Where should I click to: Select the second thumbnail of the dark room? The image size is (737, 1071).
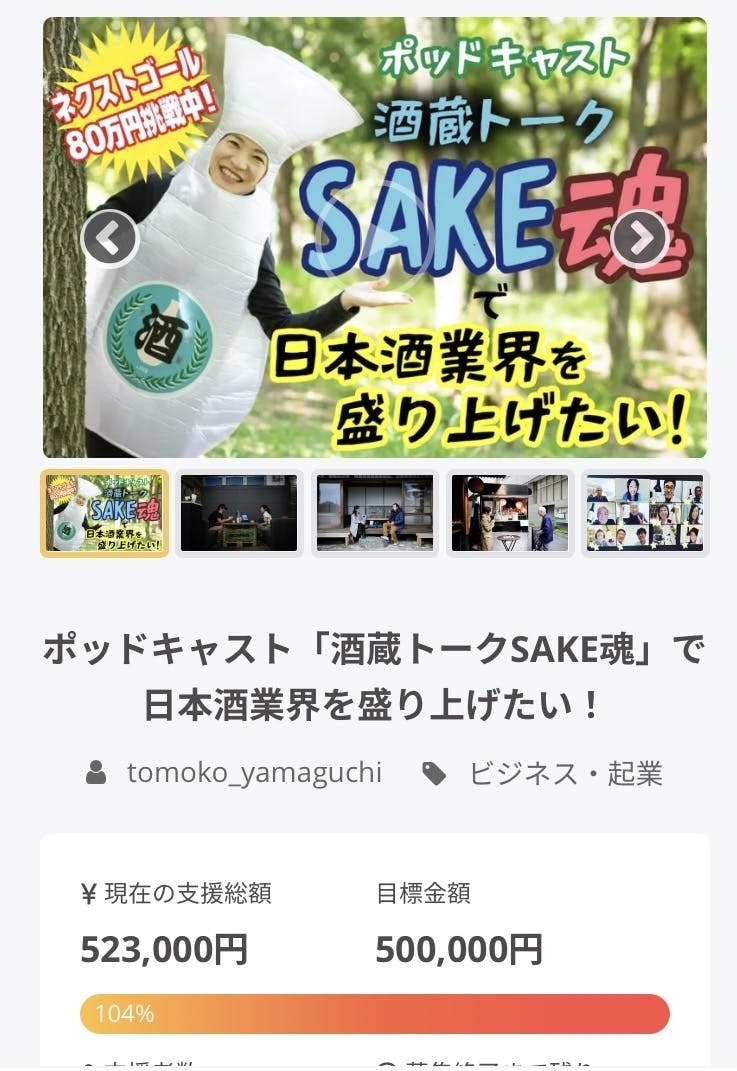[x=239, y=513]
